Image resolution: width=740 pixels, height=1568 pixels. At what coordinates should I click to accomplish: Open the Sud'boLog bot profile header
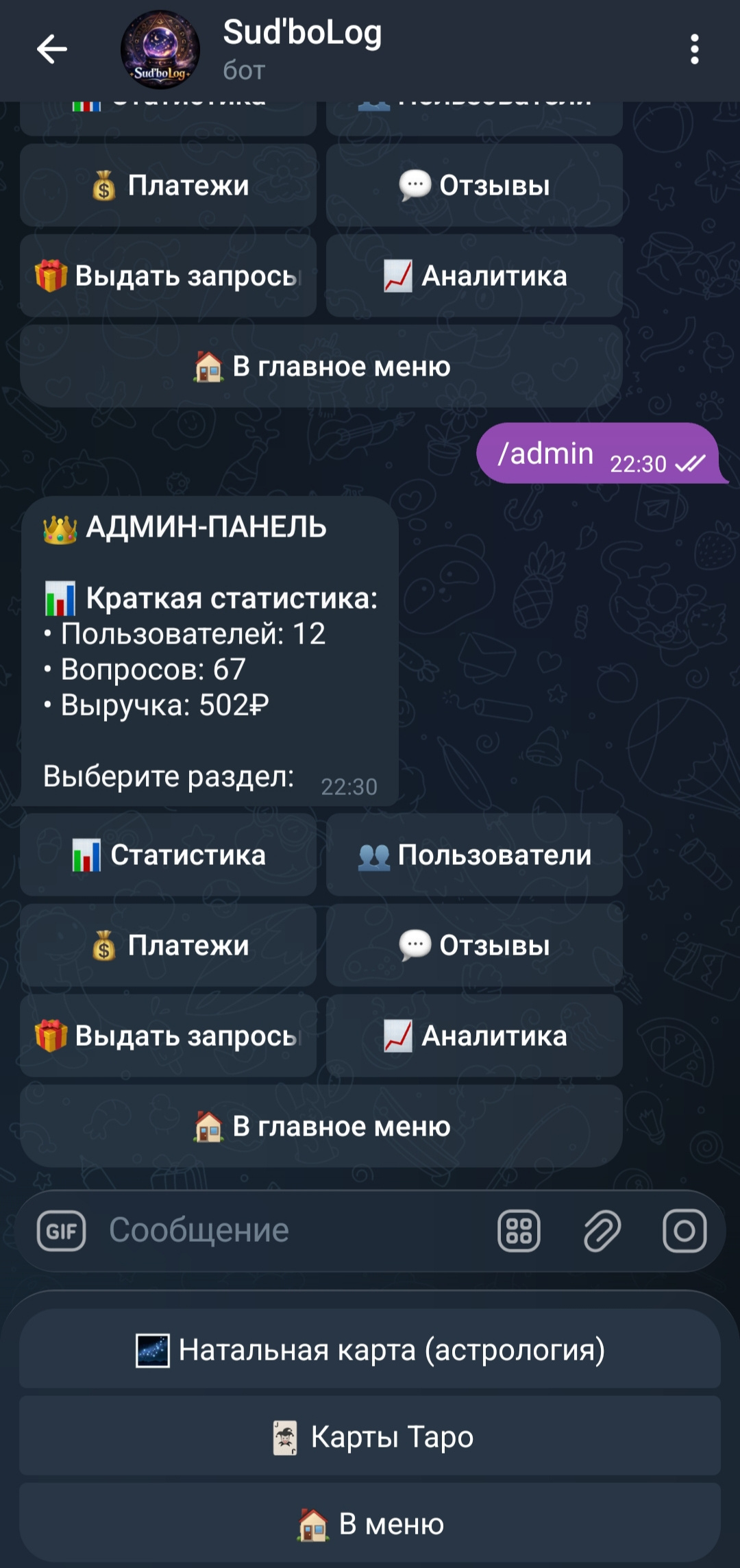(301, 49)
